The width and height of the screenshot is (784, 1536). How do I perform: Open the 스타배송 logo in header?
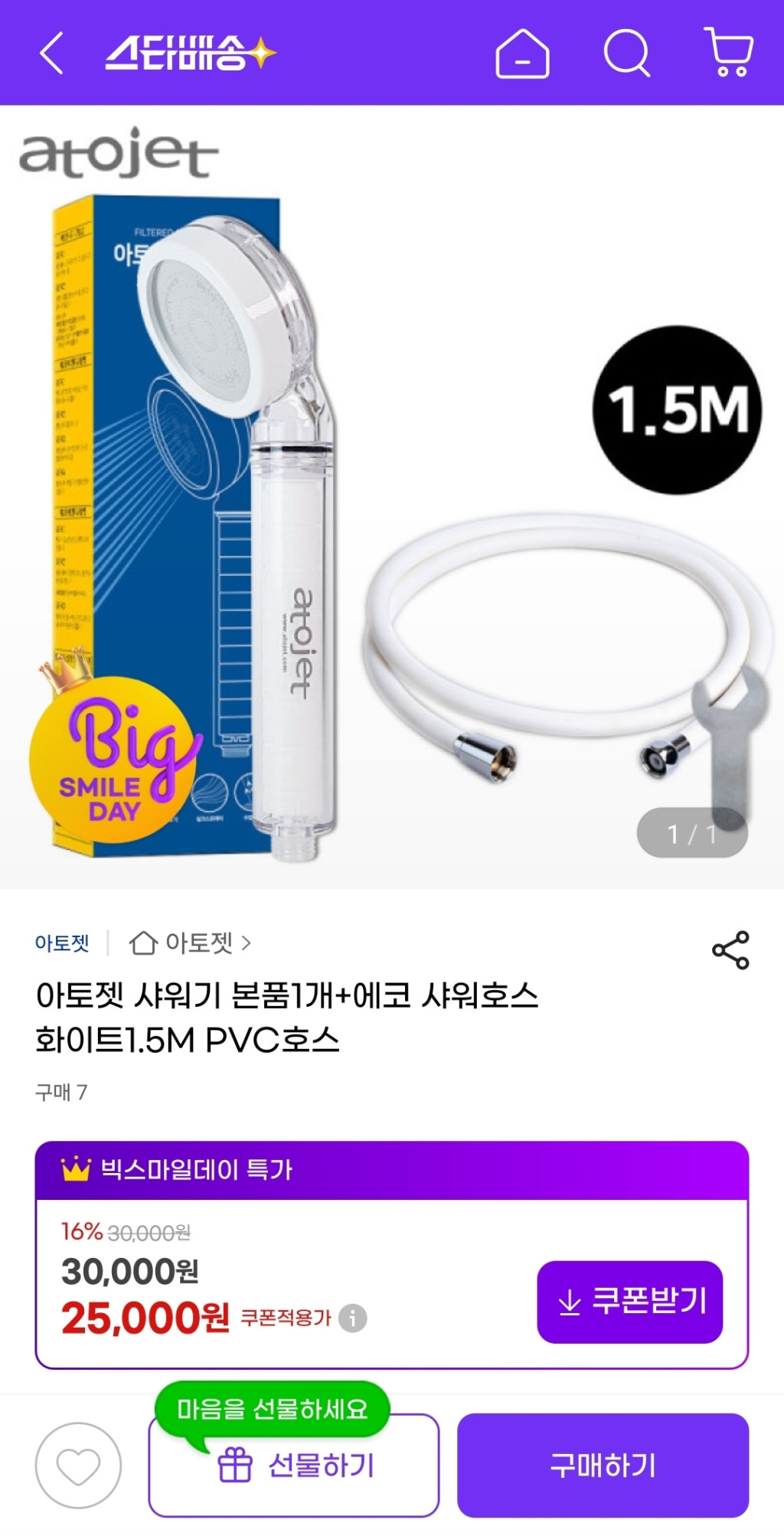point(190,54)
